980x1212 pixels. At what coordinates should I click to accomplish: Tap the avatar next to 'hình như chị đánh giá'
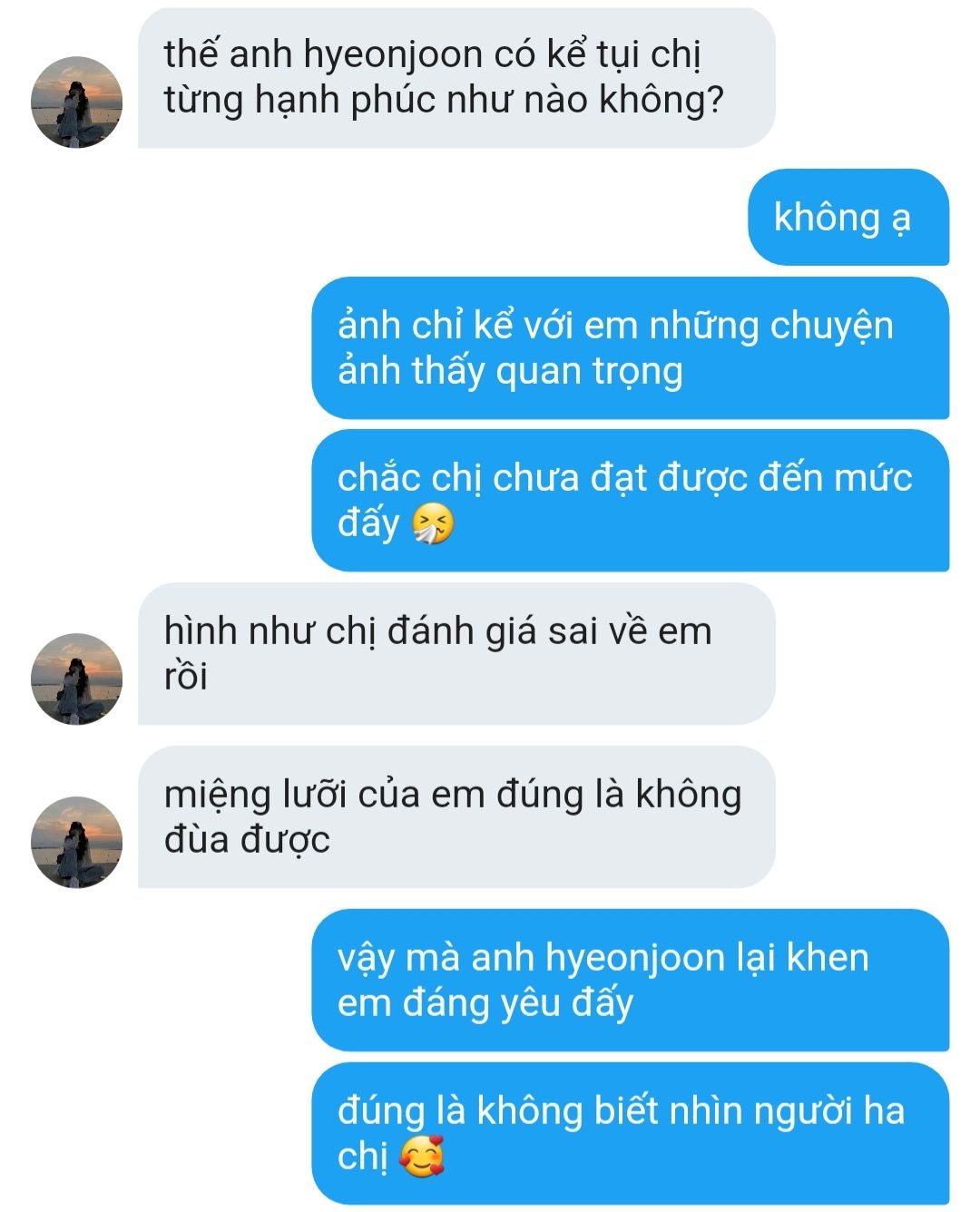click(76, 679)
